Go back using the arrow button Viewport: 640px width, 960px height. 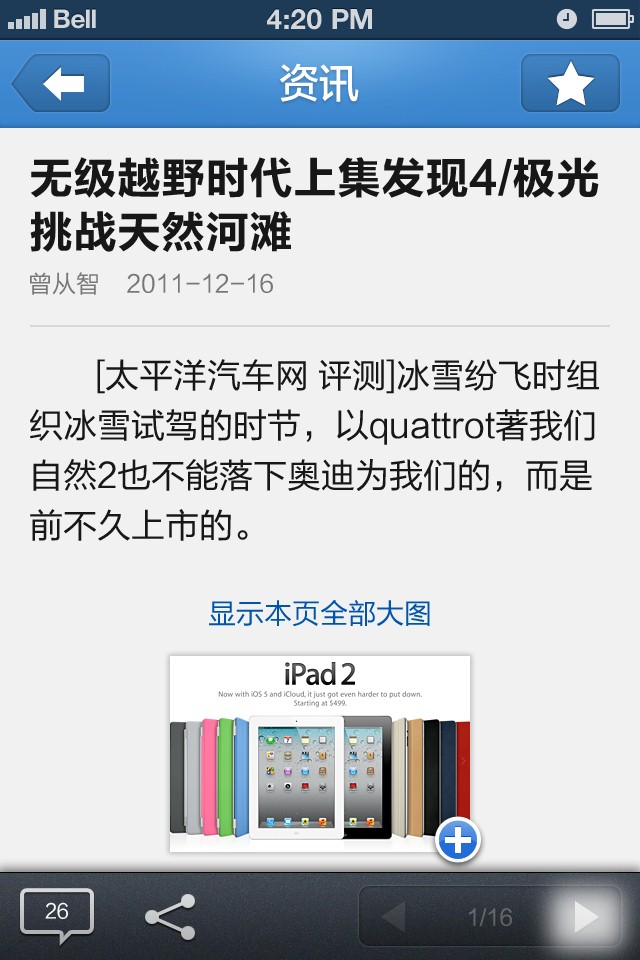tap(62, 84)
